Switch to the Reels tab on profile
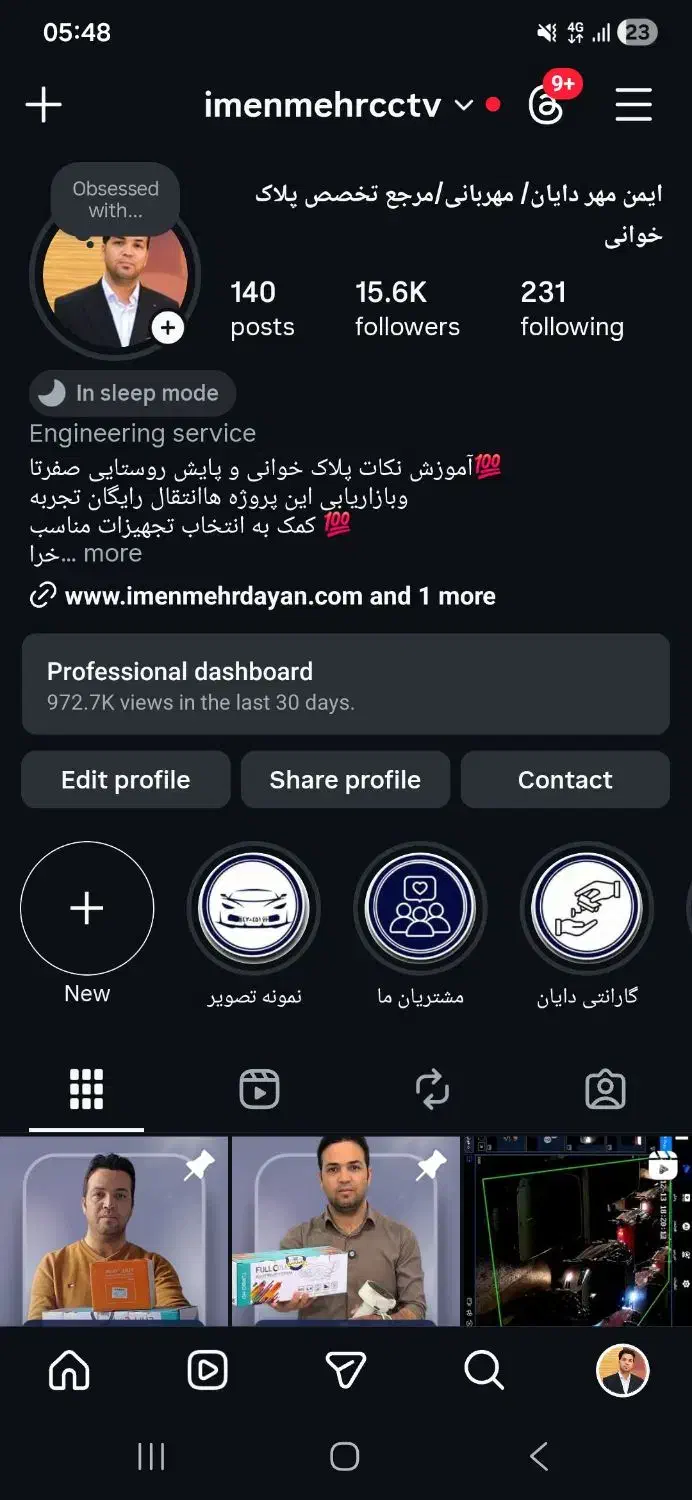The width and height of the screenshot is (692, 1500). coord(259,1089)
